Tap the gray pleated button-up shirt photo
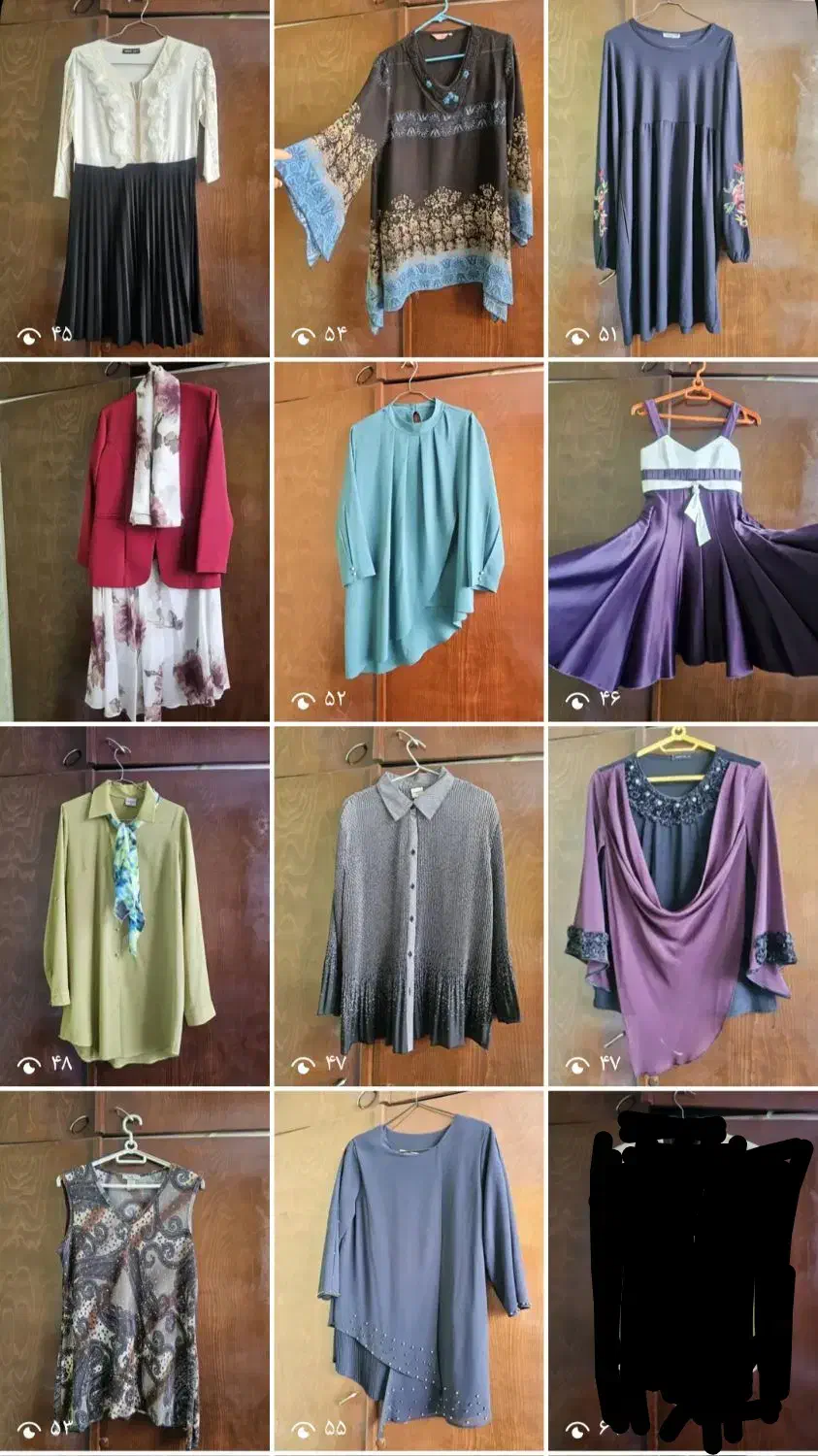Viewport: 818px width, 1456px height. (x=409, y=906)
